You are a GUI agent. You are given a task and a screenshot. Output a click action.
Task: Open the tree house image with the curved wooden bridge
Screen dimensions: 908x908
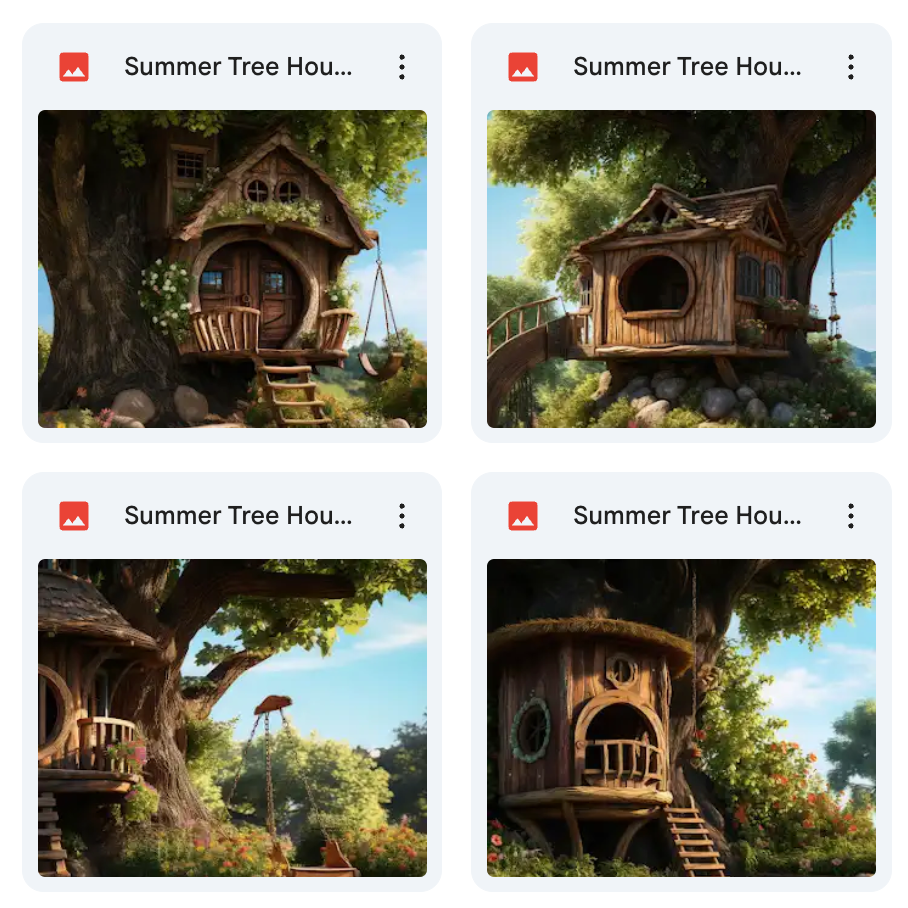pyautogui.click(x=681, y=269)
